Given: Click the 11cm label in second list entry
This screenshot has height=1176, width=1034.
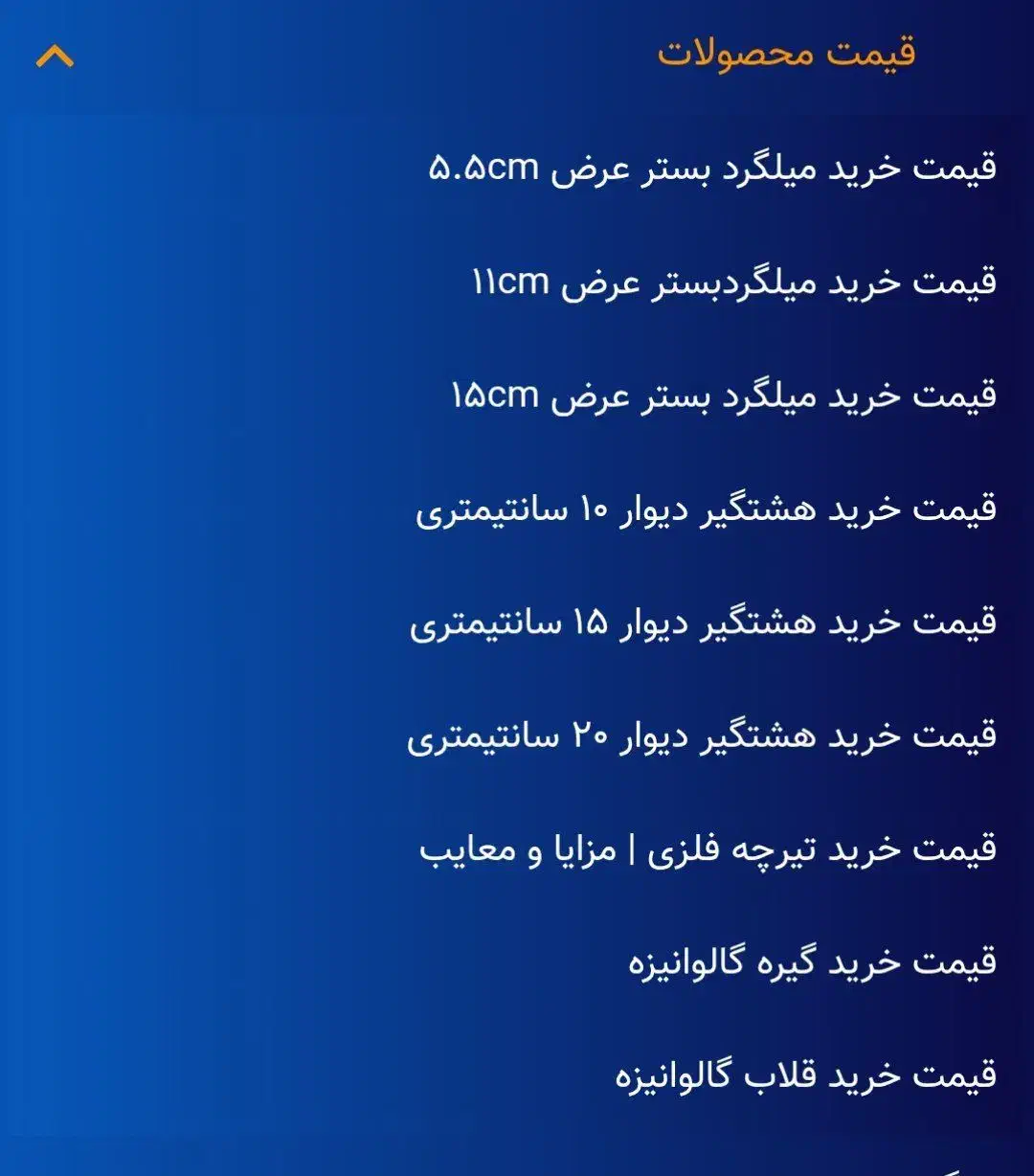Looking at the screenshot, I should 512,281.
